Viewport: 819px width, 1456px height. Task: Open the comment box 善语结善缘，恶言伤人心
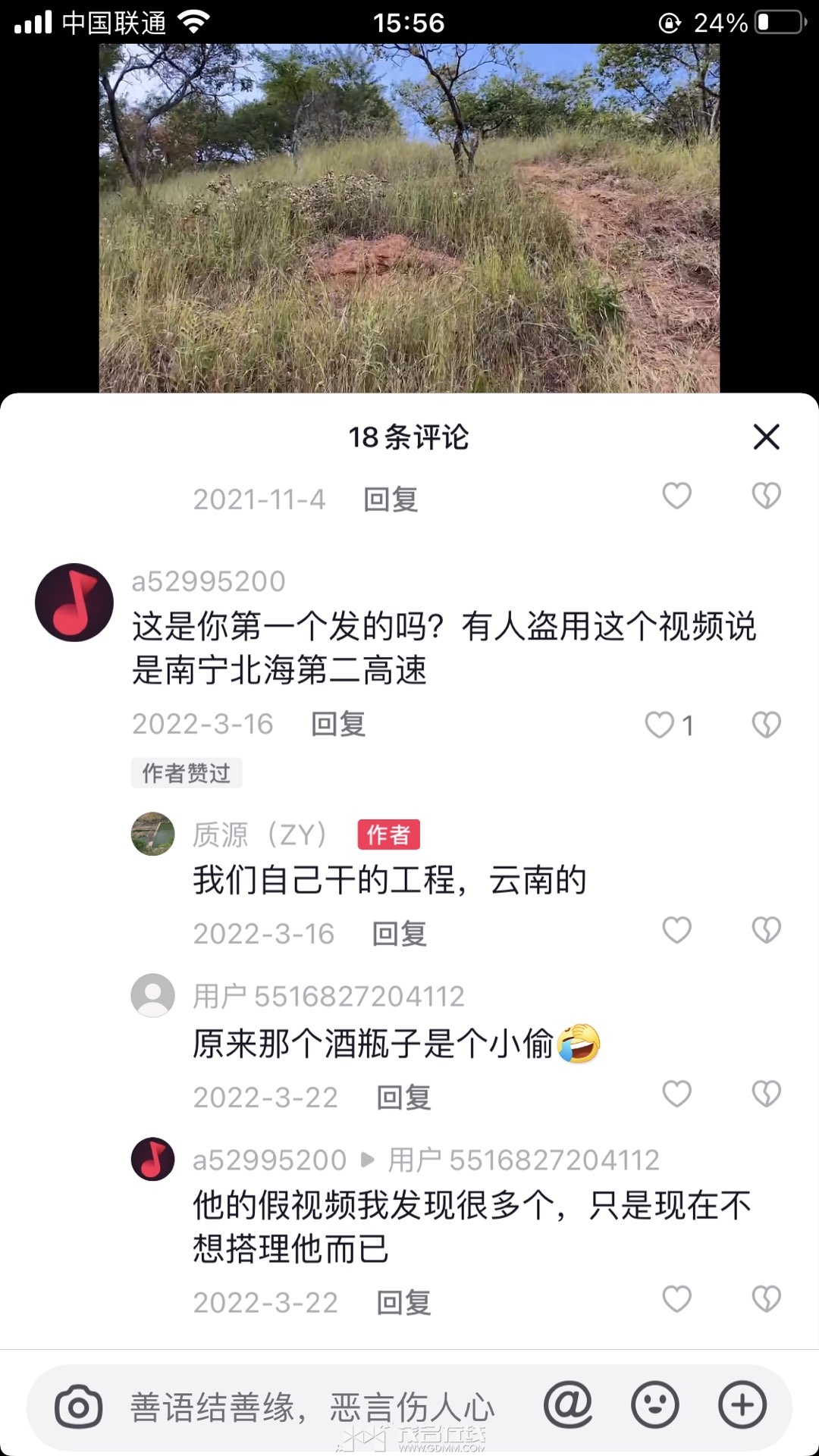tap(311, 1407)
